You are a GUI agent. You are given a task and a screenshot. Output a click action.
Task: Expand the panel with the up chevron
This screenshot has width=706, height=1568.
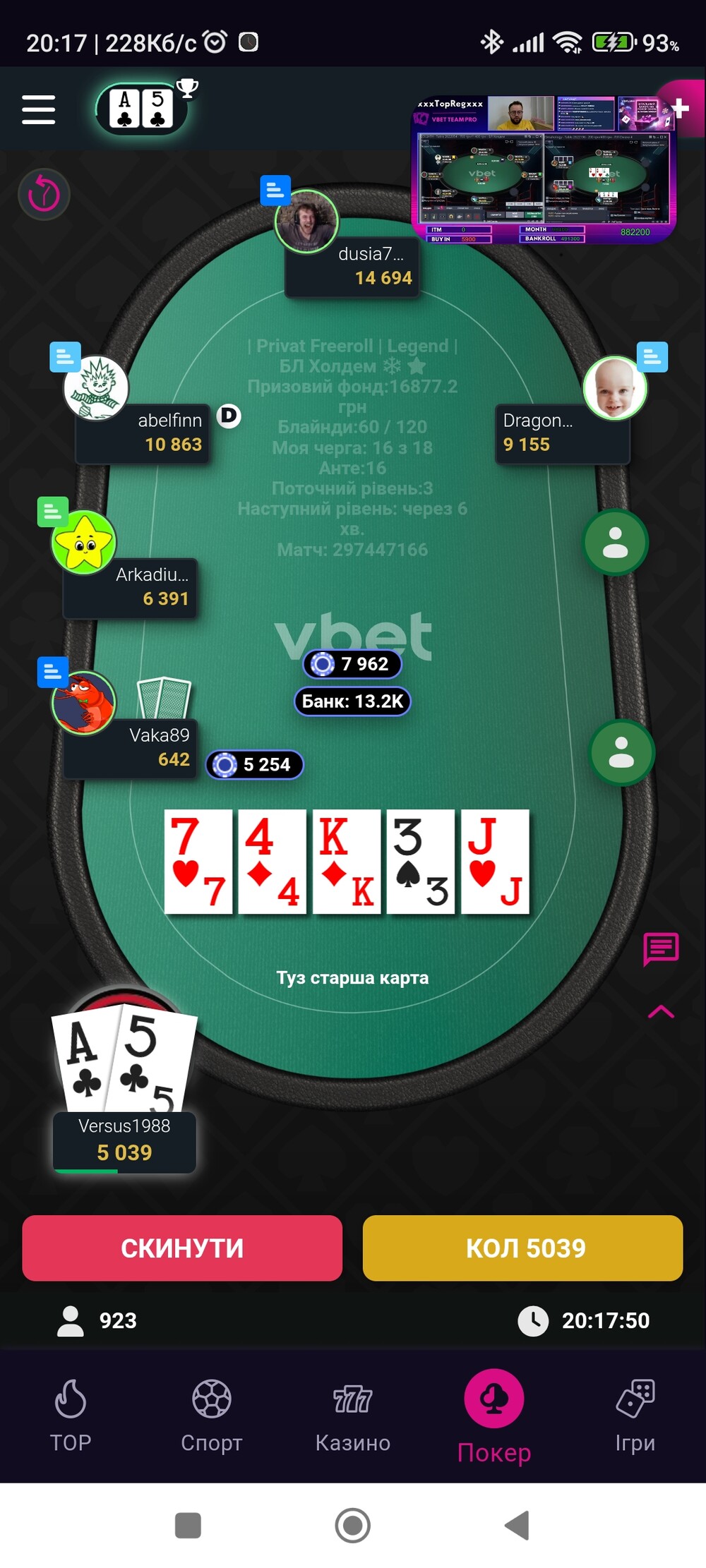point(661,1011)
